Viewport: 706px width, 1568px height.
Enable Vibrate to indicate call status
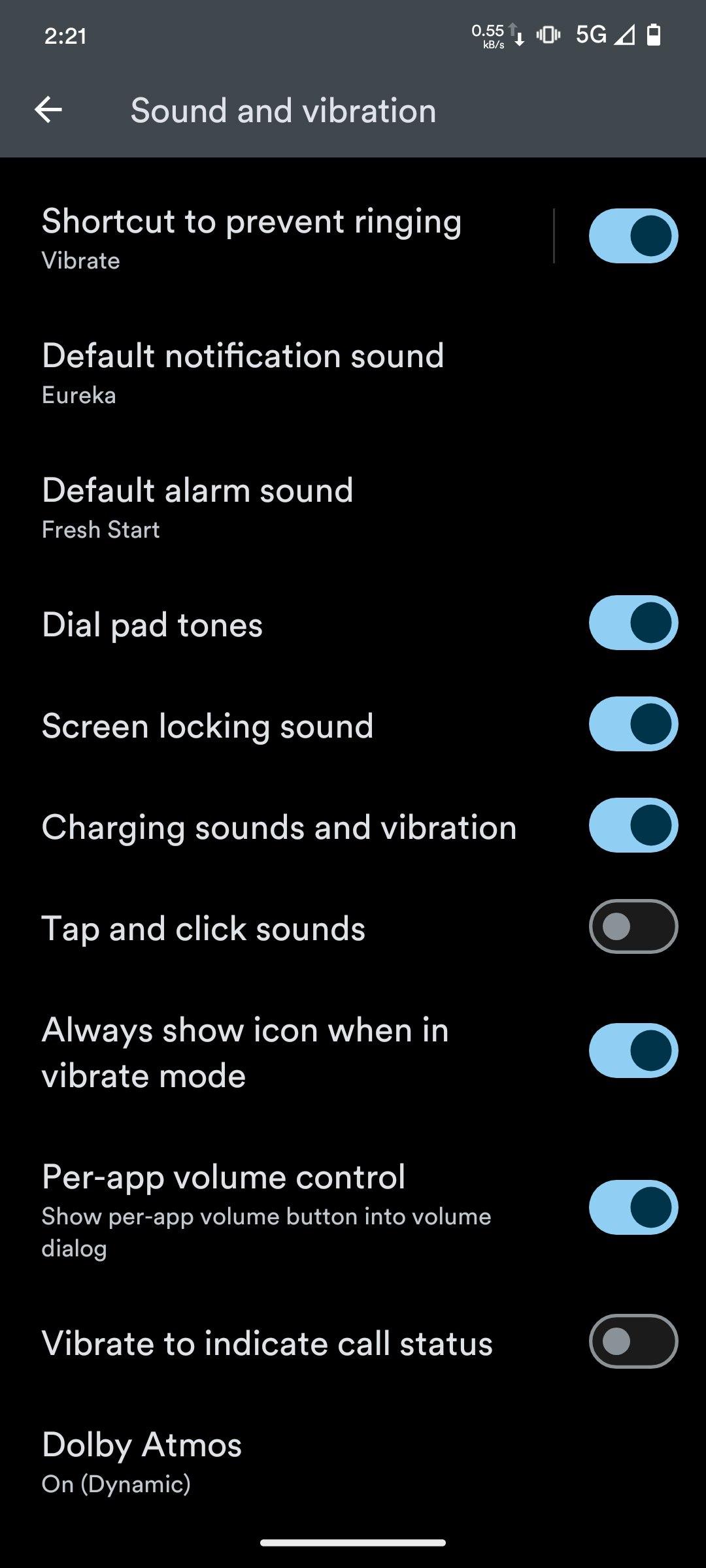point(633,1341)
